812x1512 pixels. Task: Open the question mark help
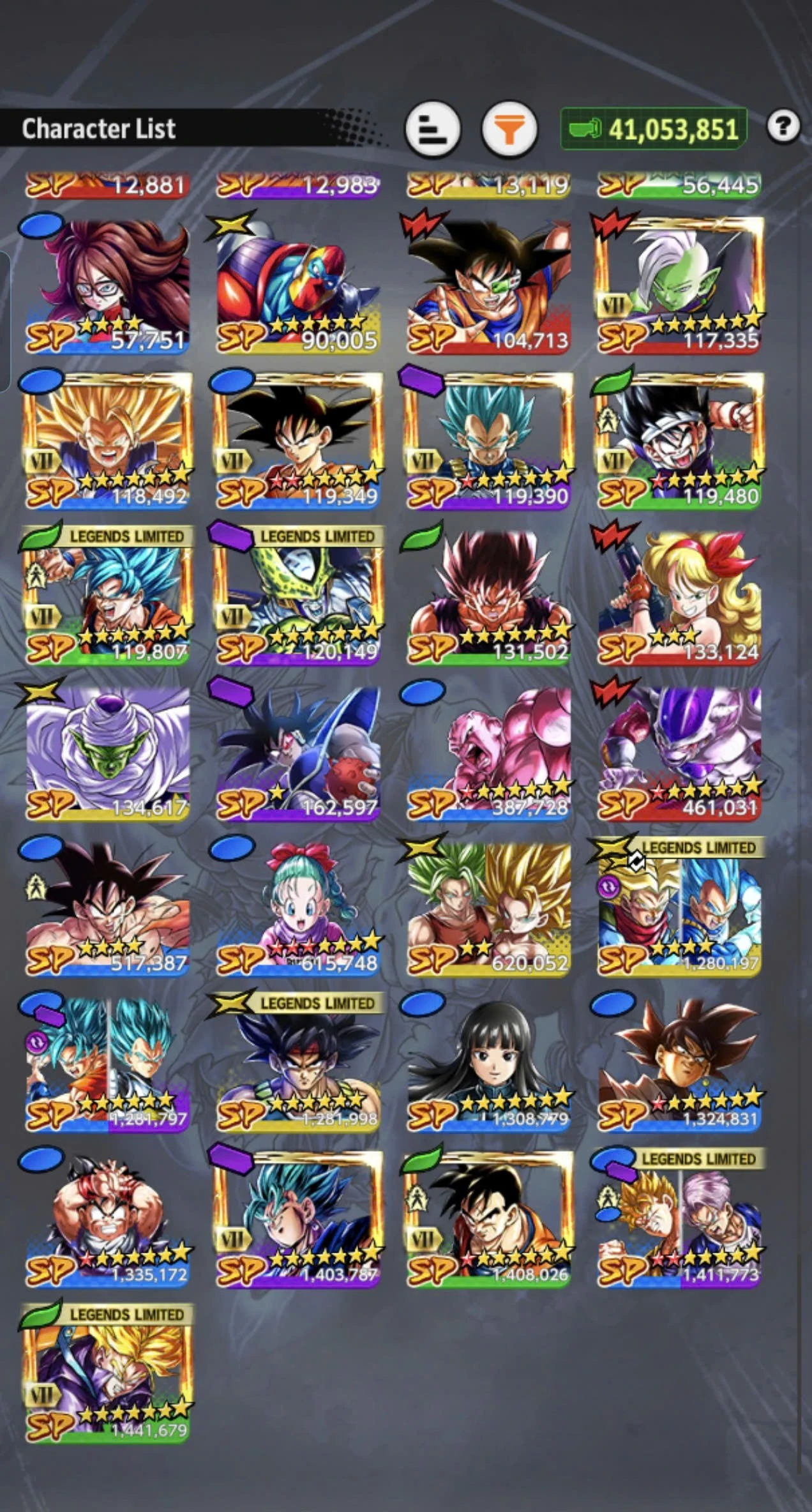(783, 126)
